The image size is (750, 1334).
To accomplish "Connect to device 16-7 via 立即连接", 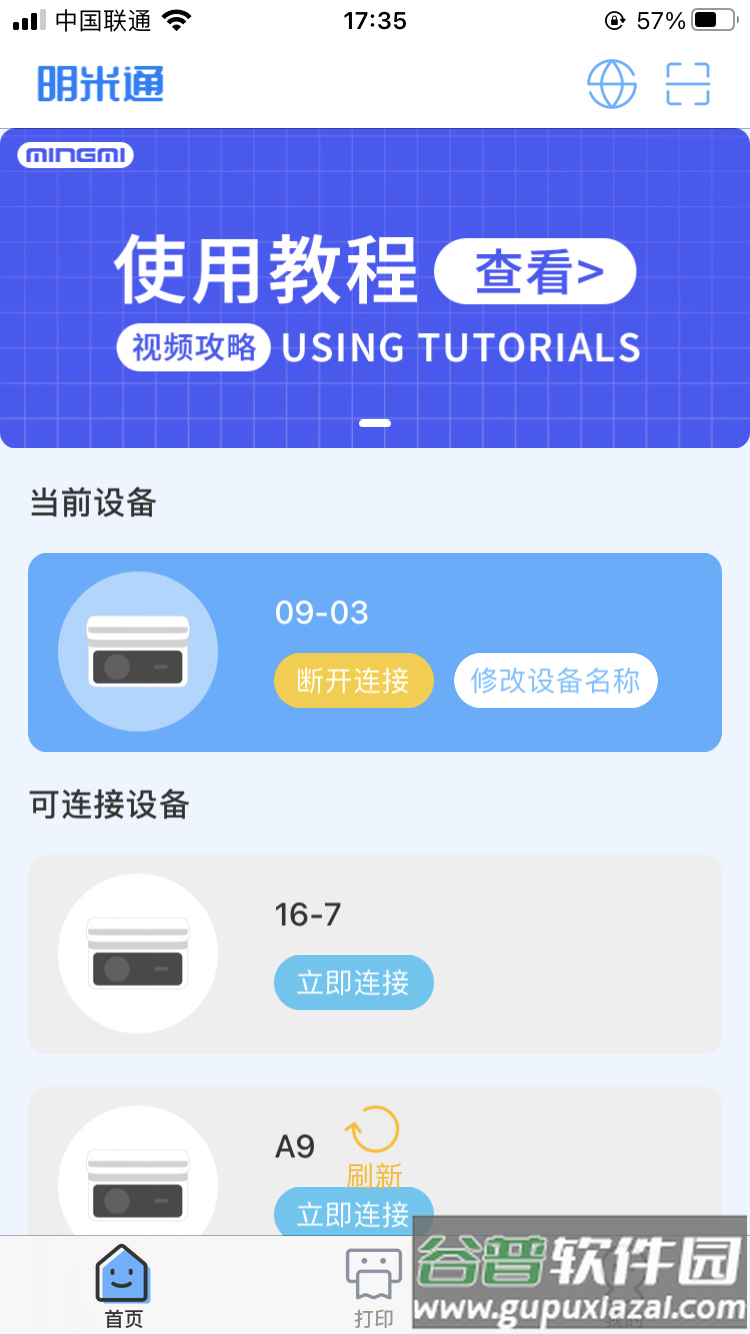I will pyautogui.click(x=354, y=982).
